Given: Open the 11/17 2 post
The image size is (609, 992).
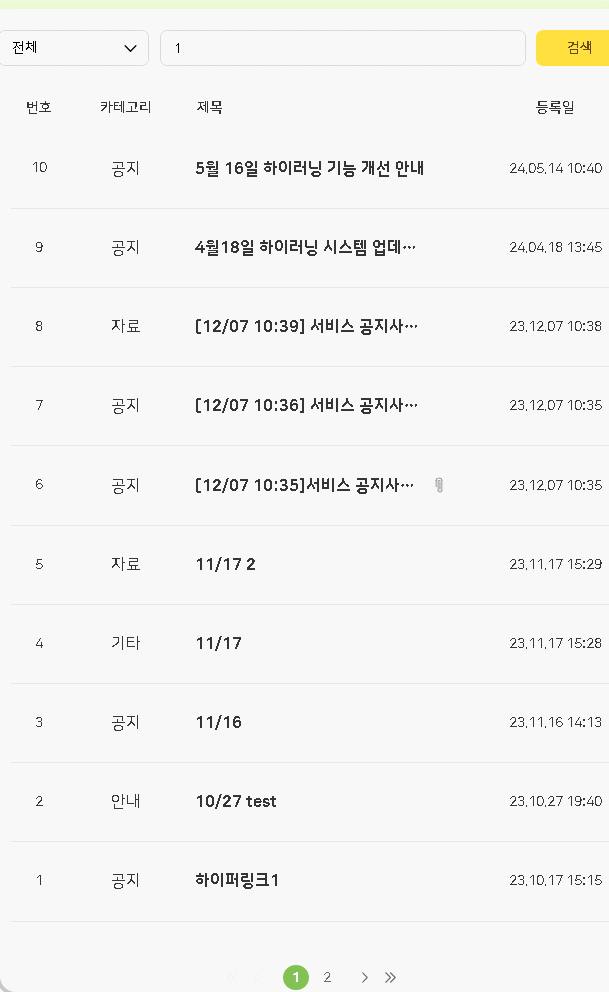Looking at the screenshot, I should (226, 564).
